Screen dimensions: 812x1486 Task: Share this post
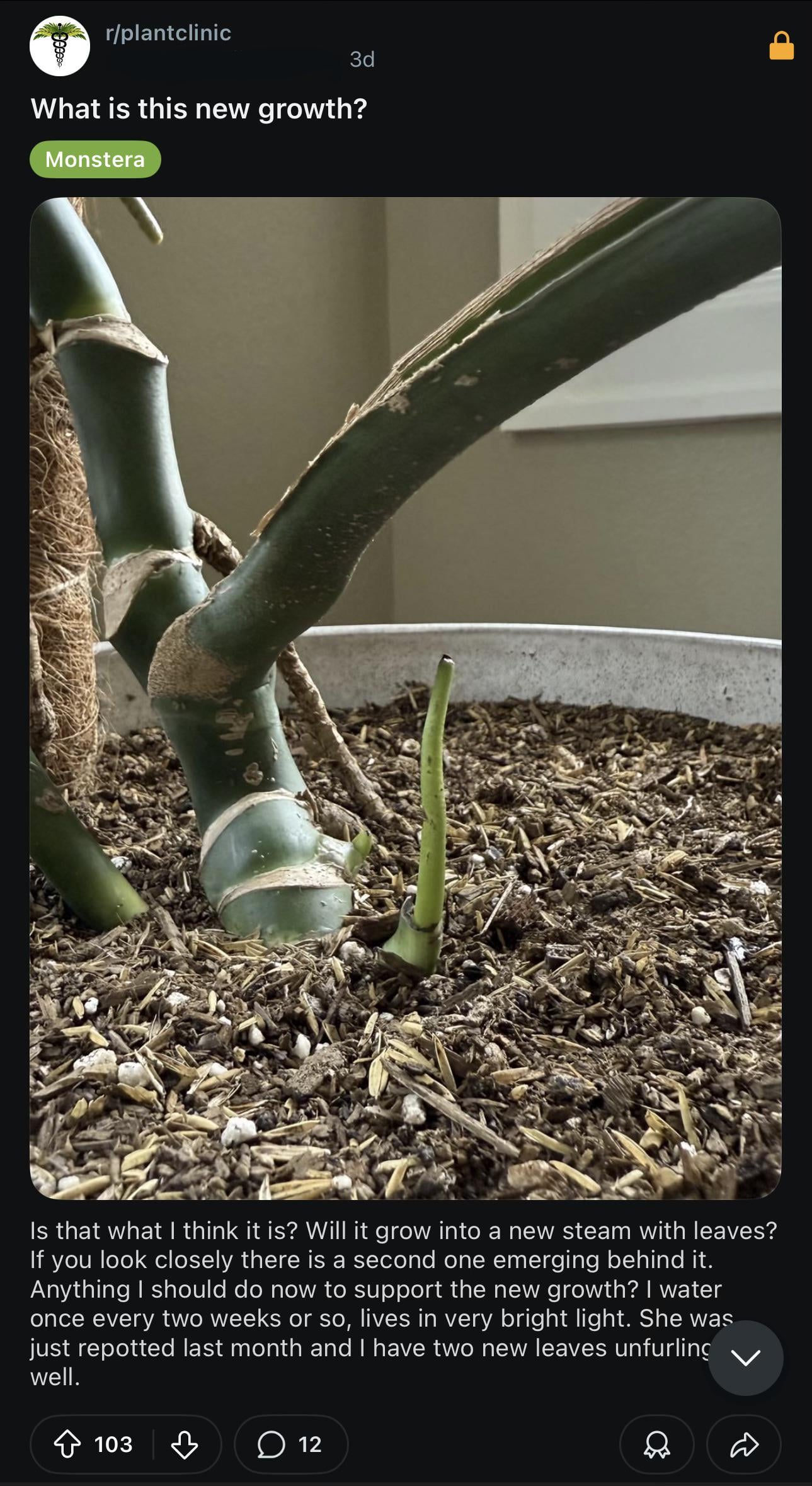coord(744,1444)
